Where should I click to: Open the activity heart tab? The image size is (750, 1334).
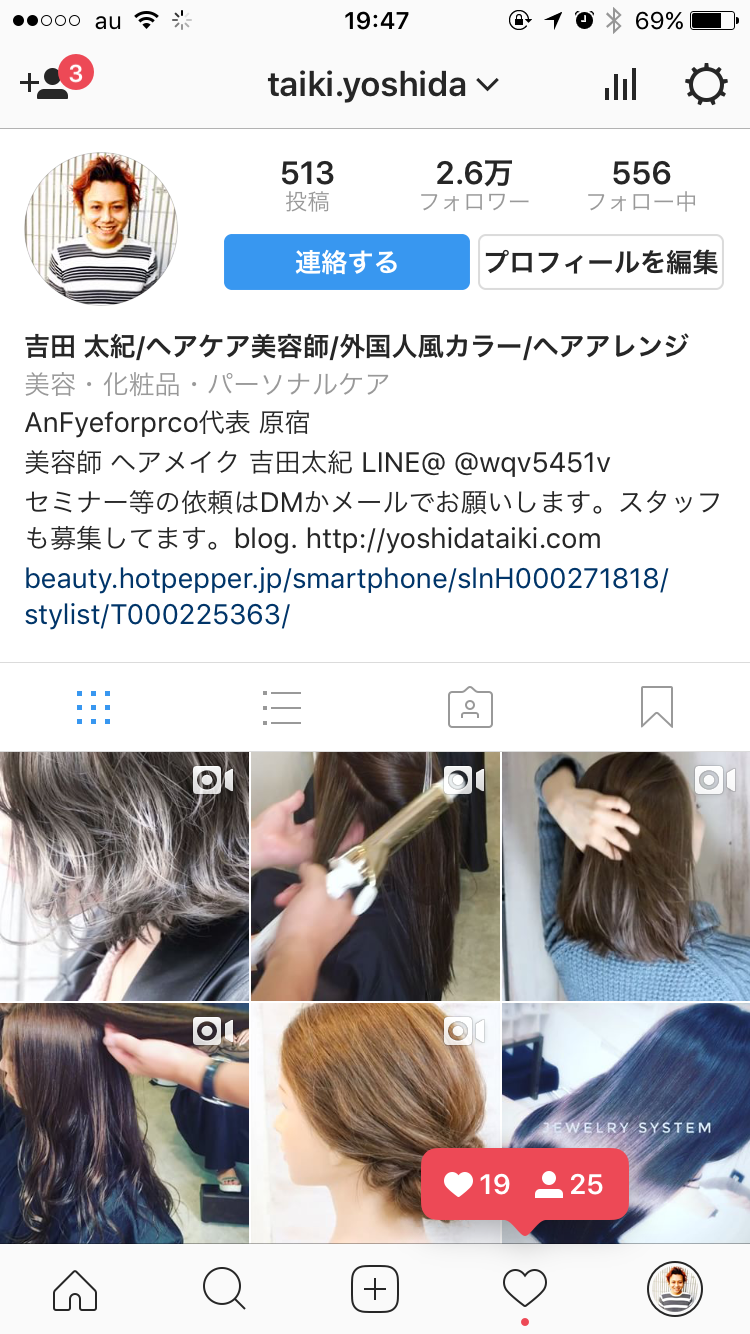(525, 1289)
